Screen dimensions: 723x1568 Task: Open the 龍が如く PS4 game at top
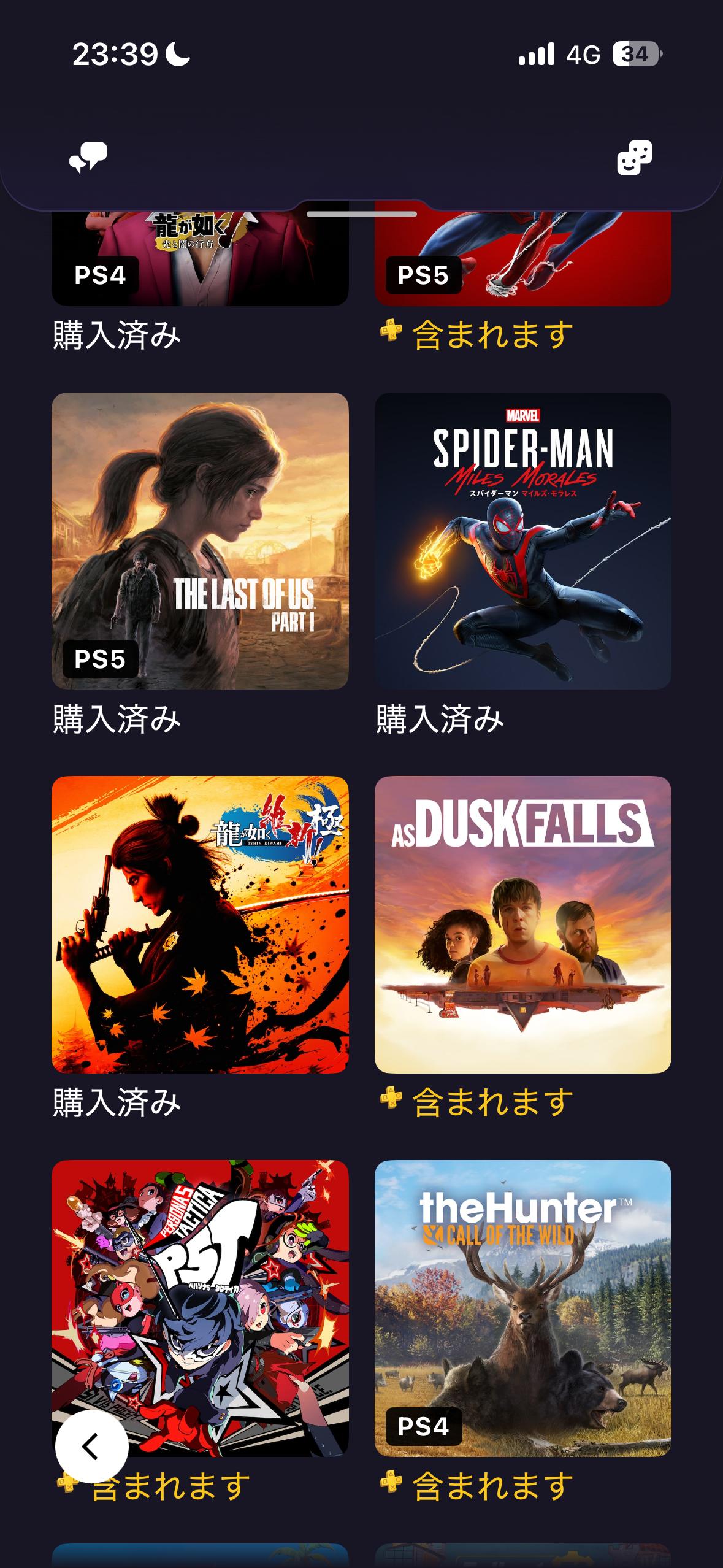click(200, 258)
